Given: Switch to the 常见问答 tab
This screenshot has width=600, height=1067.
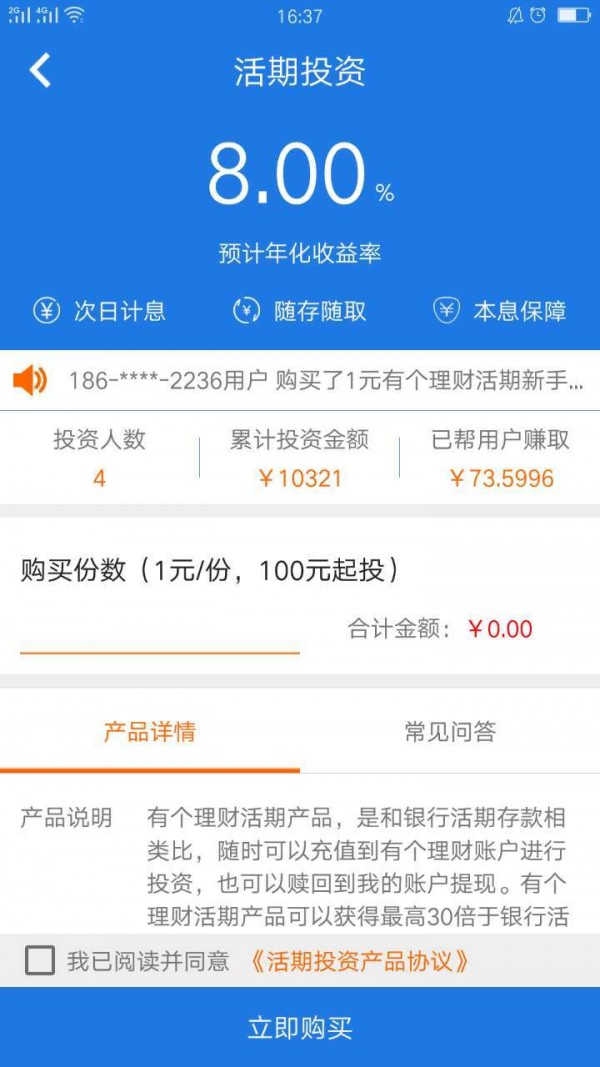Looking at the screenshot, I should click(450, 732).
